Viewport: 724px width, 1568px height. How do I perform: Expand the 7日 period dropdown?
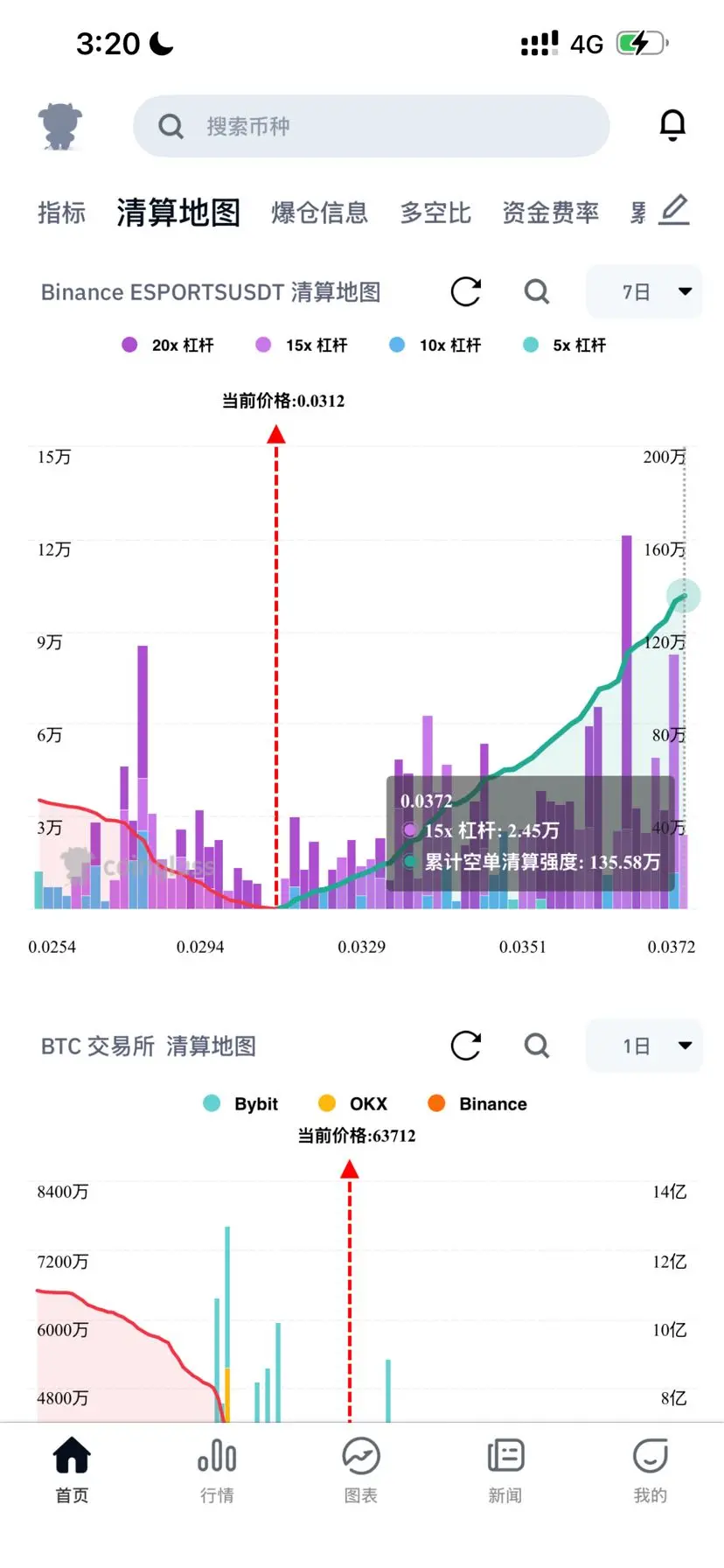(644, 291)
